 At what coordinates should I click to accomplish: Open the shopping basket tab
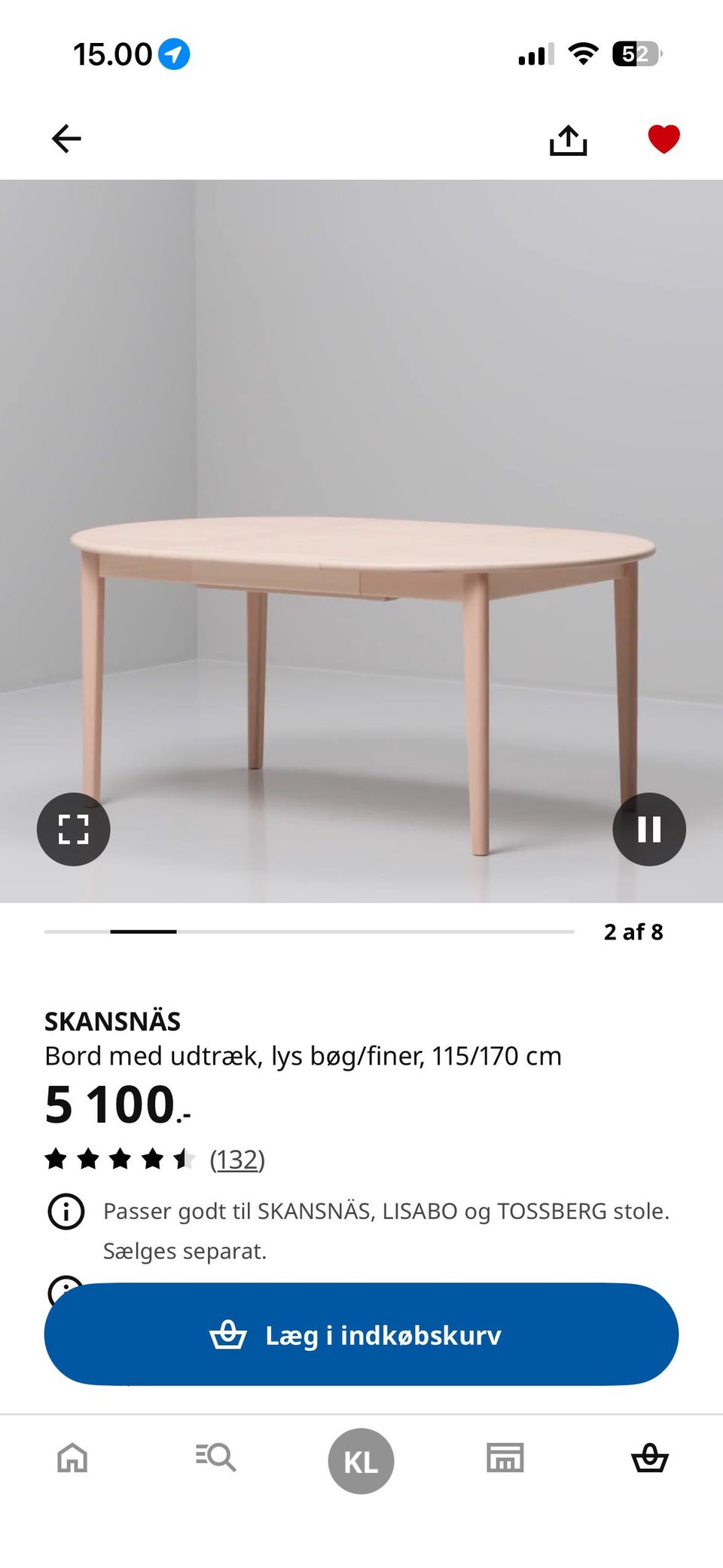tap(649, 1457)
